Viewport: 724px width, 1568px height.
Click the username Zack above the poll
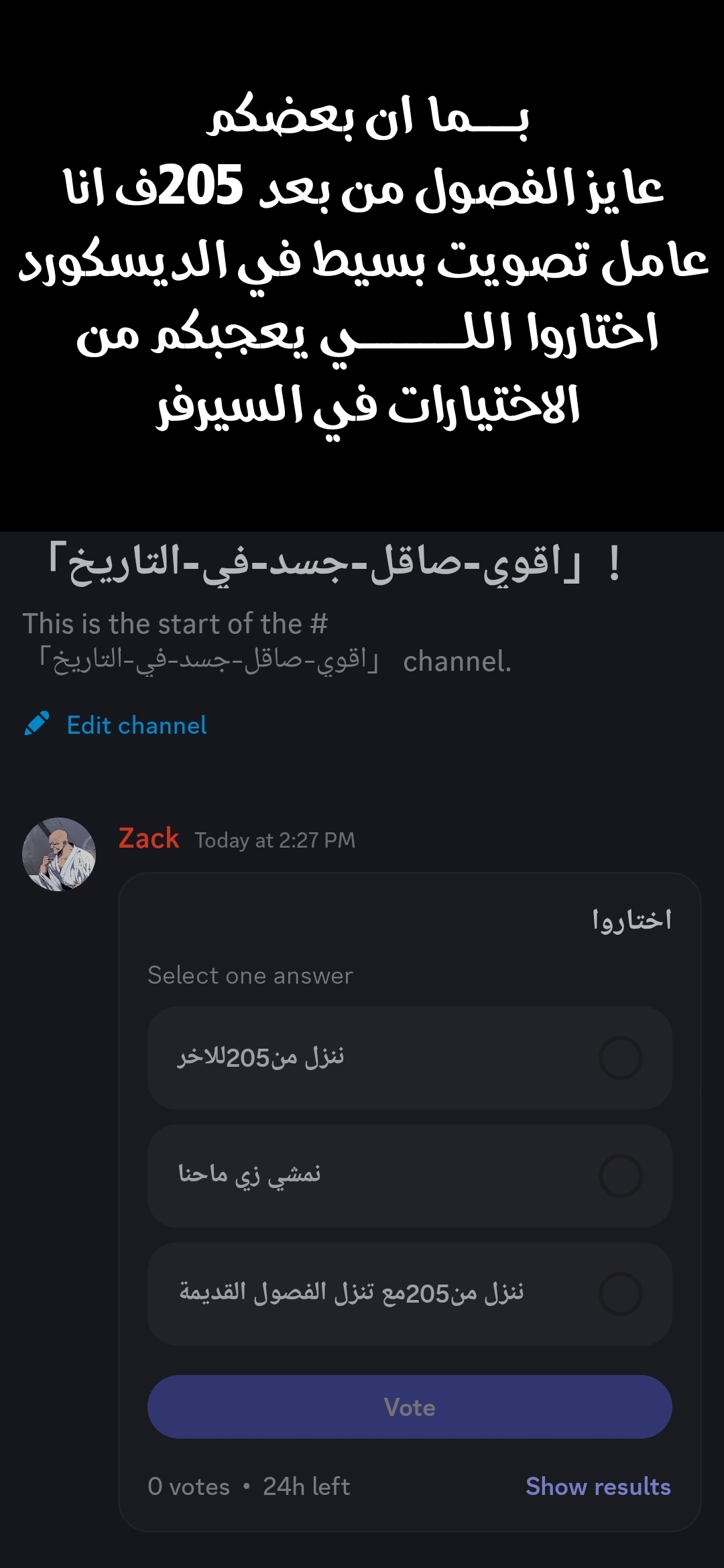[147, 838]
